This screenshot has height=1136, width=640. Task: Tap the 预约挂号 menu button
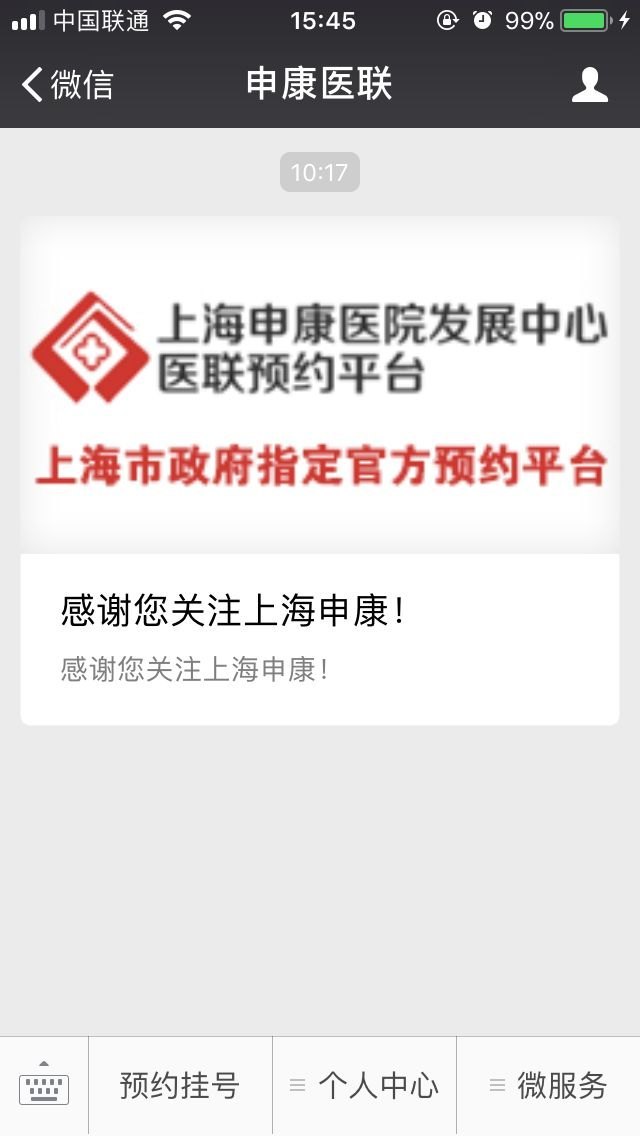180,1085
